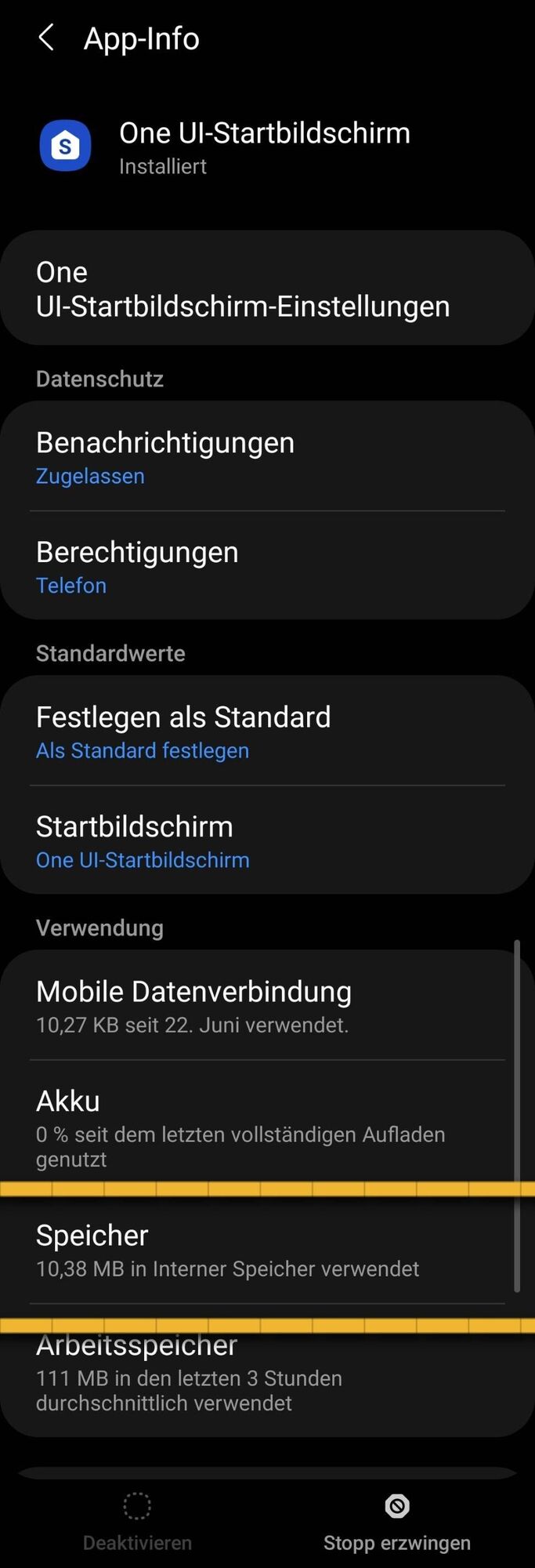This screenshot has height=1568, width=535.
Task: Open Speicher details
Action: click(266, 1250)
